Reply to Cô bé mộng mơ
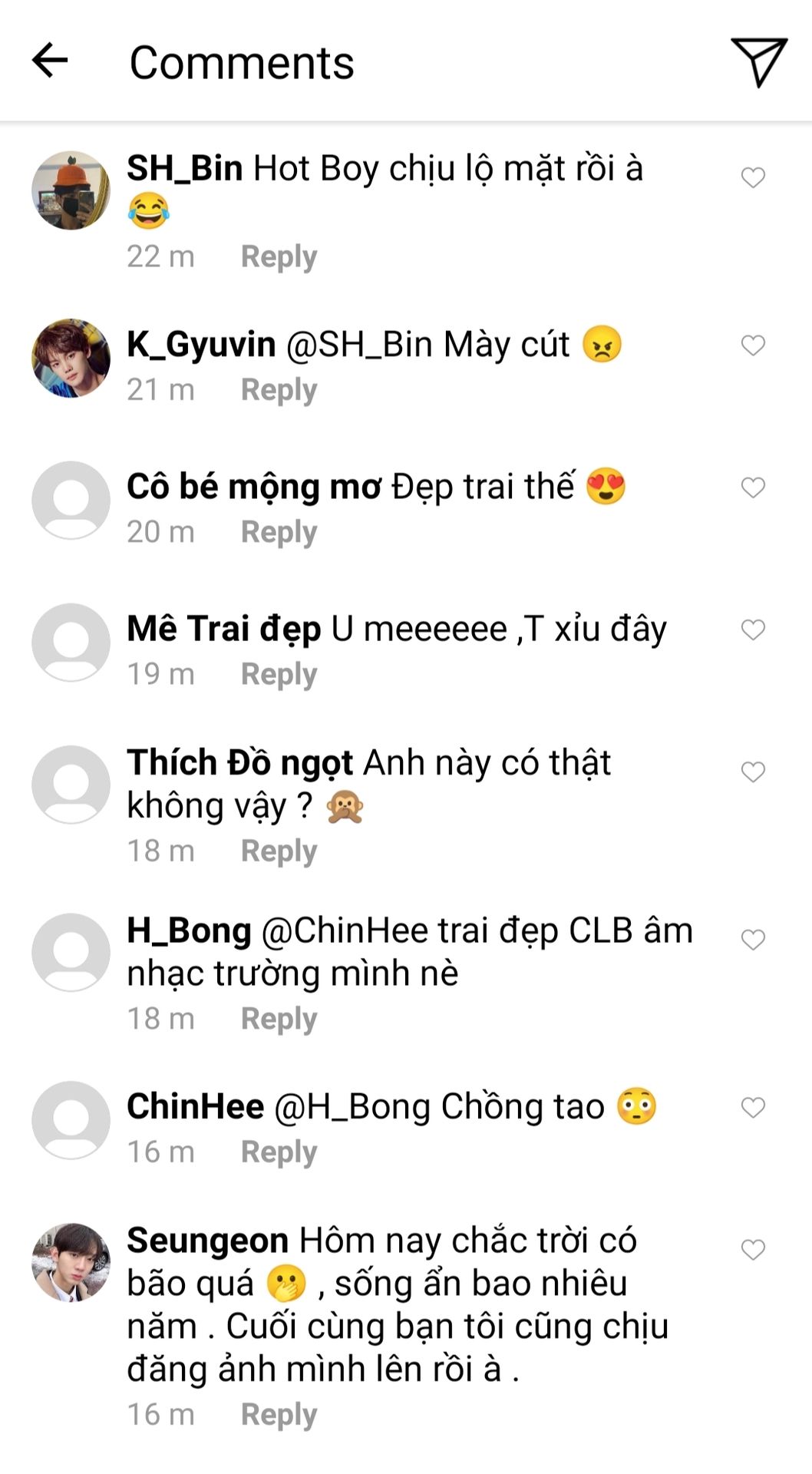 pyautogui.click(x=279, y=532)
